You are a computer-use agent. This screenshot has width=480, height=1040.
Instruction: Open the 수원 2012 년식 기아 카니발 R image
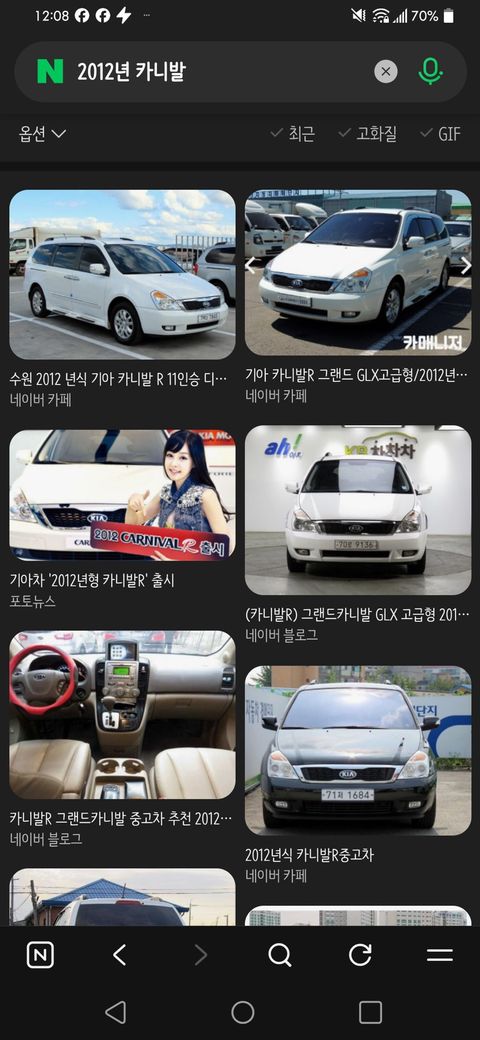pos(123,275)
